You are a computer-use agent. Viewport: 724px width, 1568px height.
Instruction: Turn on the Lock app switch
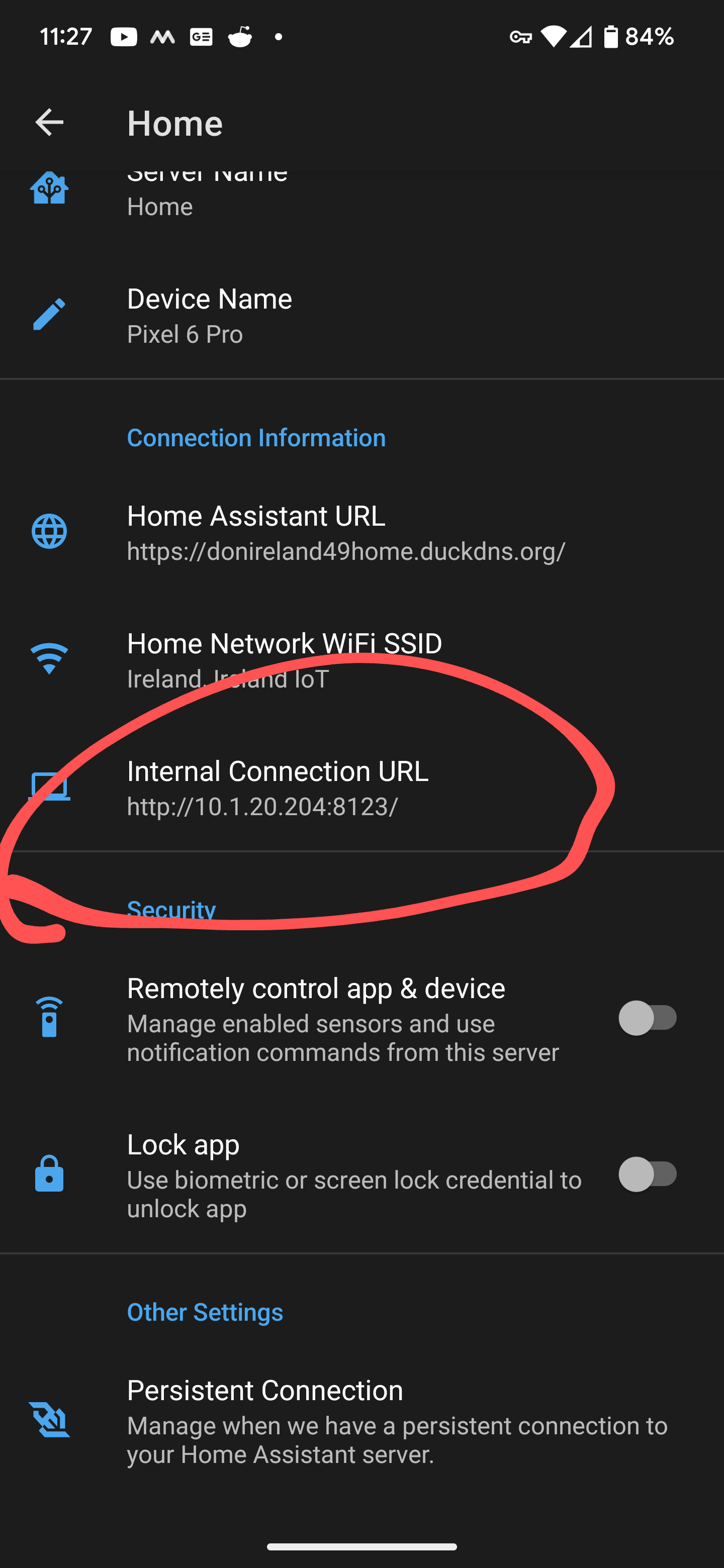647,1174
